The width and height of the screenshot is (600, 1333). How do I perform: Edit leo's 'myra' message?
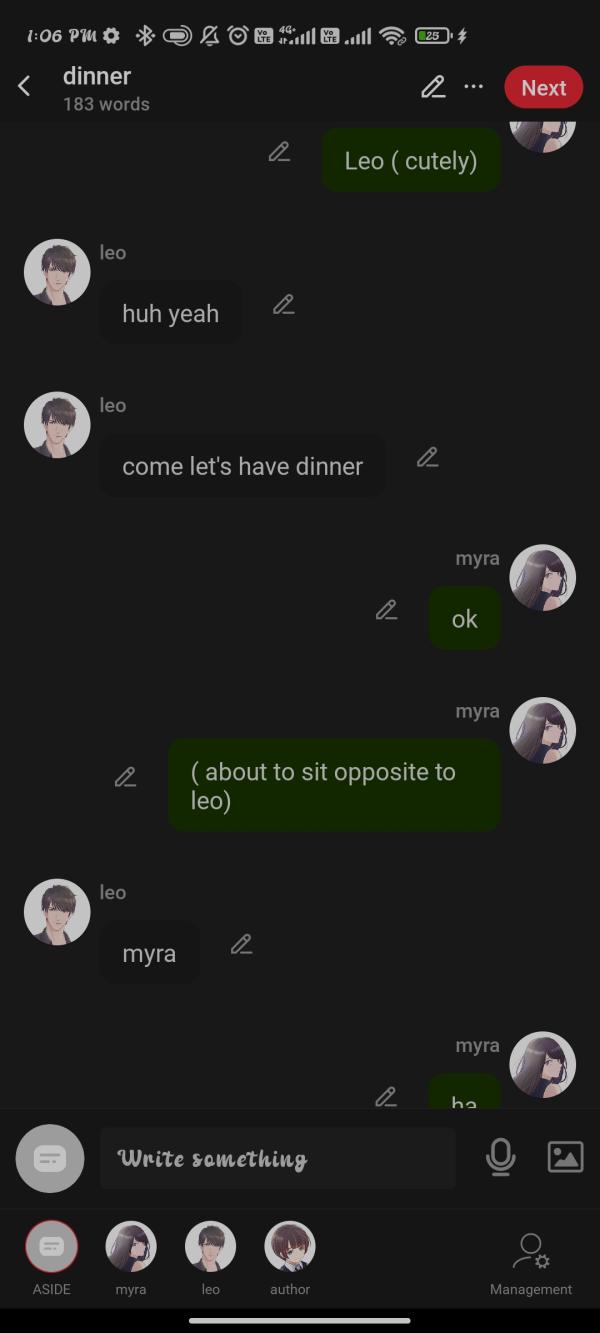click(241, 944)
